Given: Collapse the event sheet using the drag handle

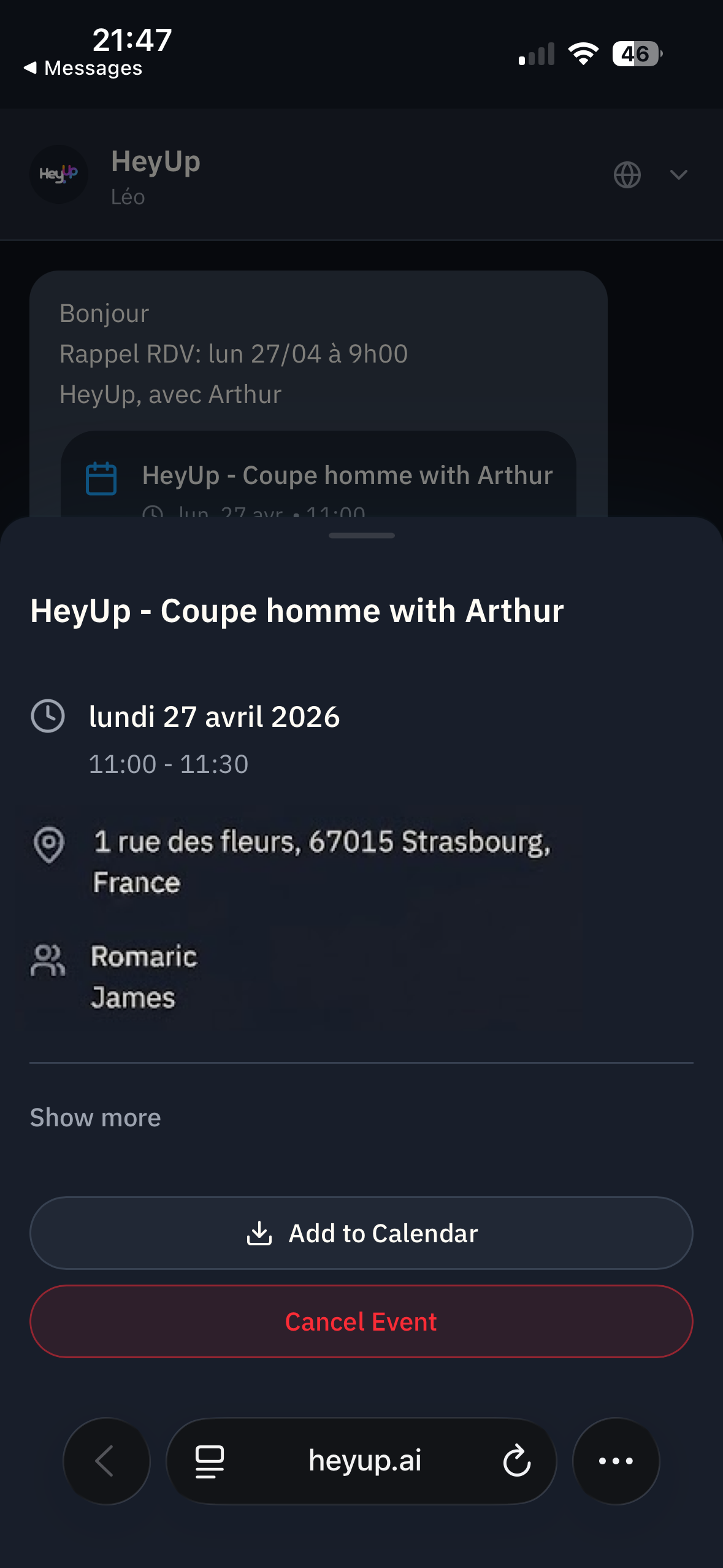Looking at the screenshot, I should (361, 535).
